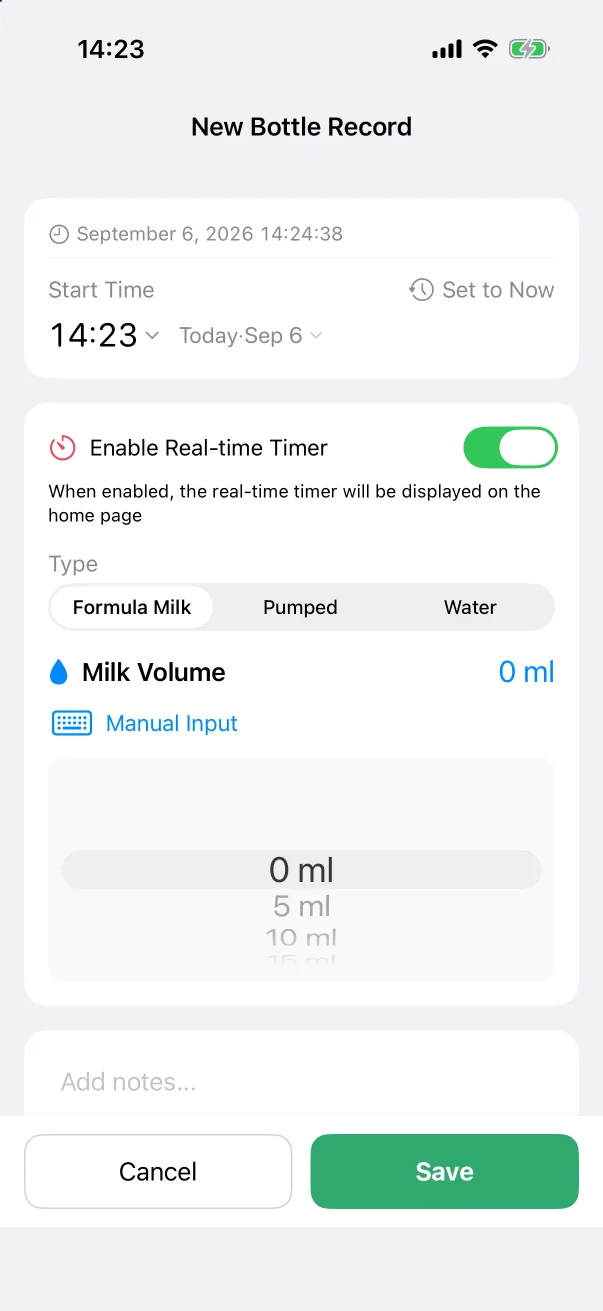603x1311 pixels.
Task: Open Manual Input for milk volume
Action: [x=145, y=723]
